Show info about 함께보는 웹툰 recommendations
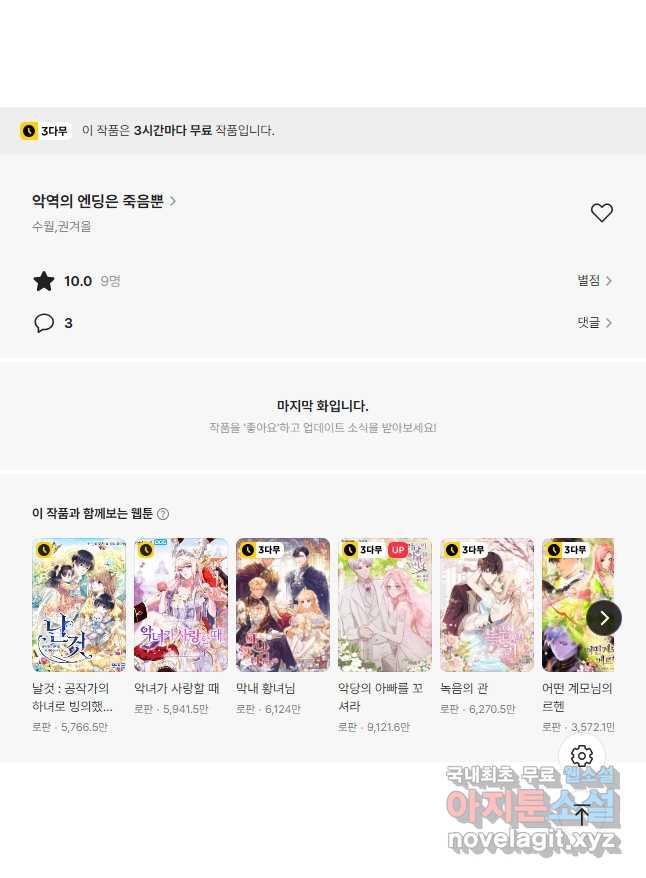 163,514
